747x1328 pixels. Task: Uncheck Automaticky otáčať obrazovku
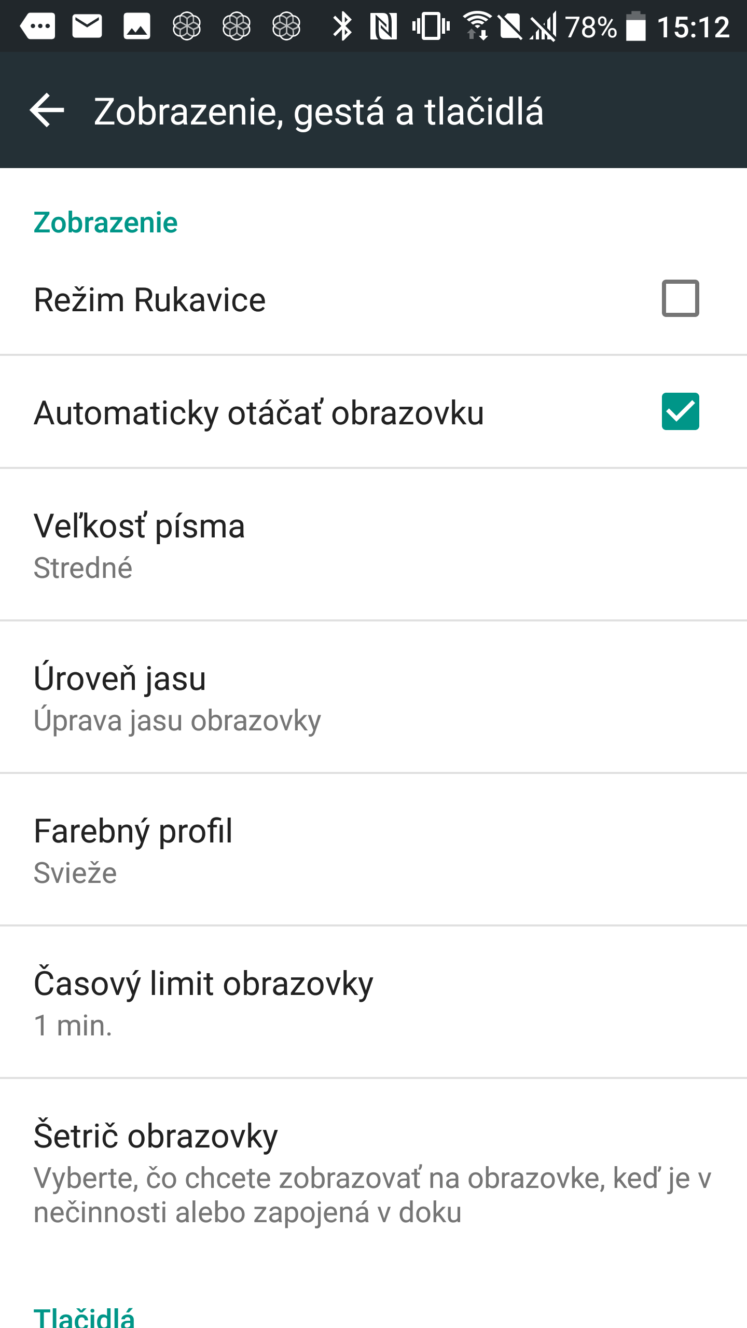click(680, 412)
